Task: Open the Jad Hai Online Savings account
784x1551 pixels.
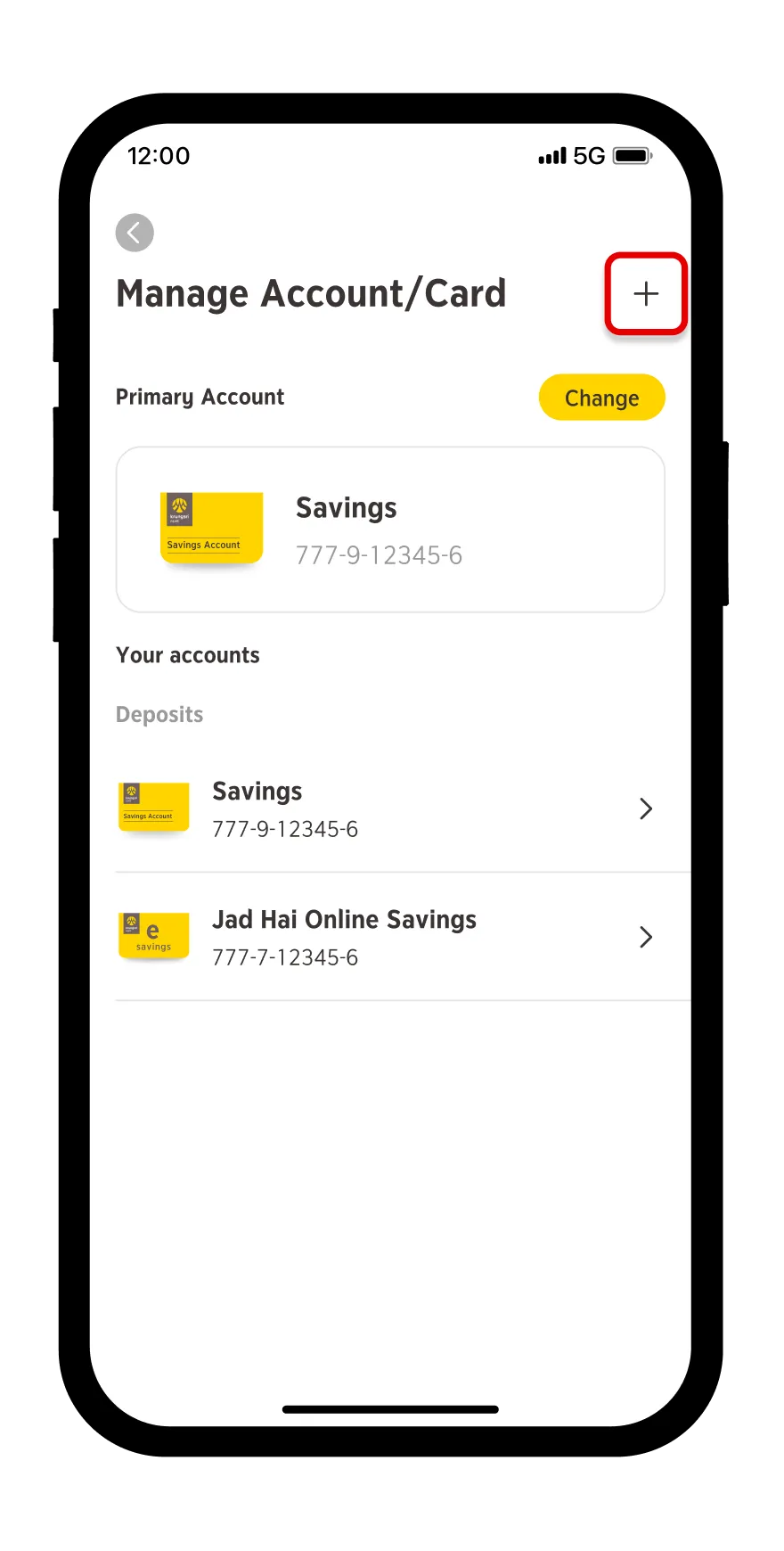Action: pos(390,937)
